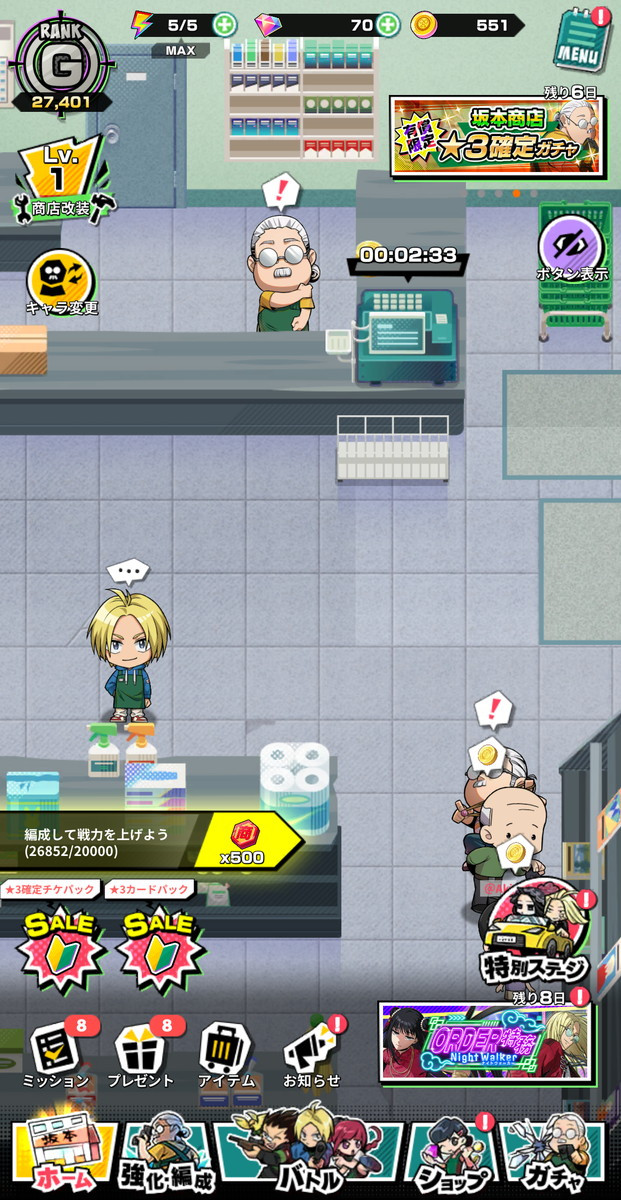Open ミッション missions
The height and width of the screenshot is (1200, 621).
point(56,1055)
